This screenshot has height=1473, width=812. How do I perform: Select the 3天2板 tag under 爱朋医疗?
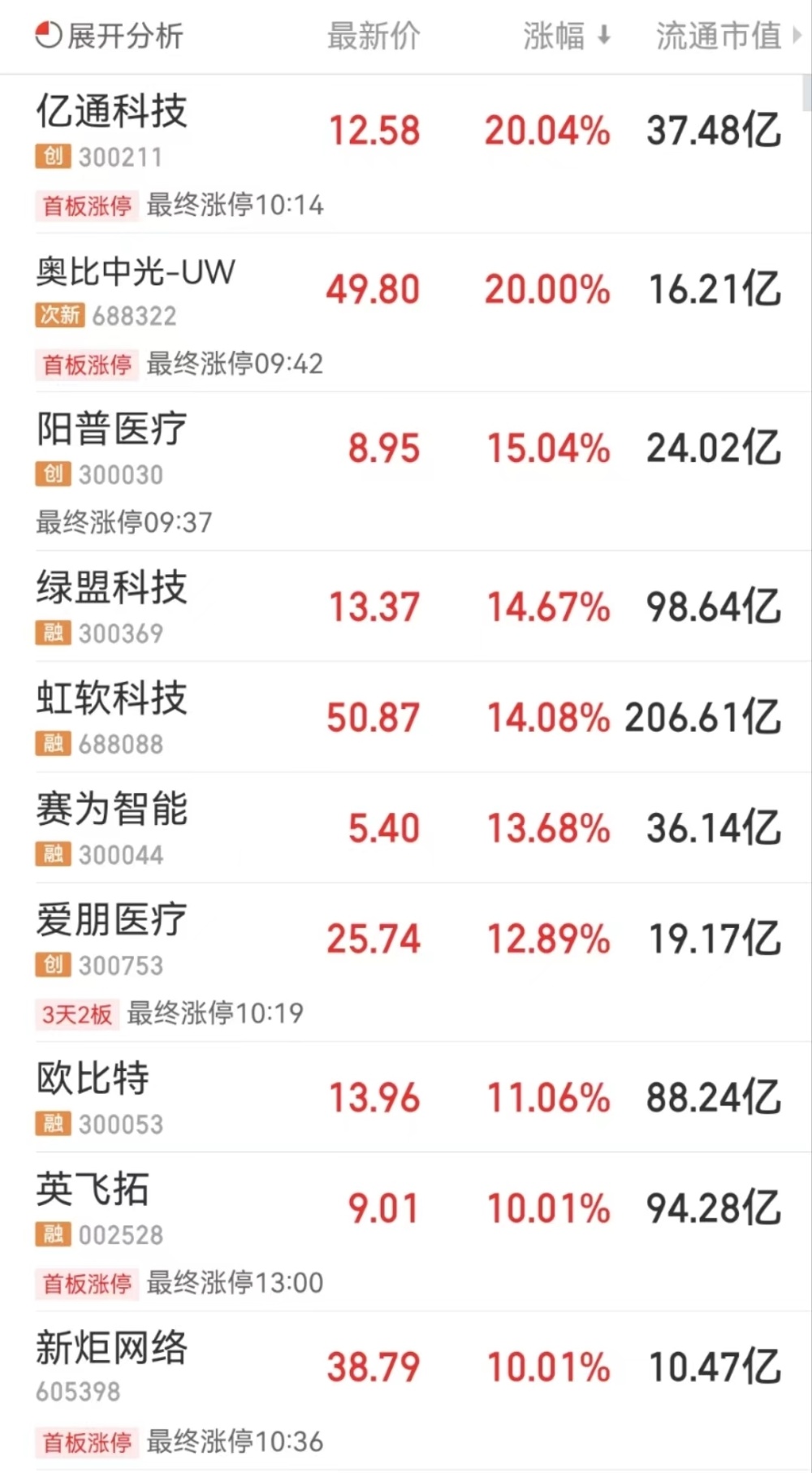[76, 1014]
